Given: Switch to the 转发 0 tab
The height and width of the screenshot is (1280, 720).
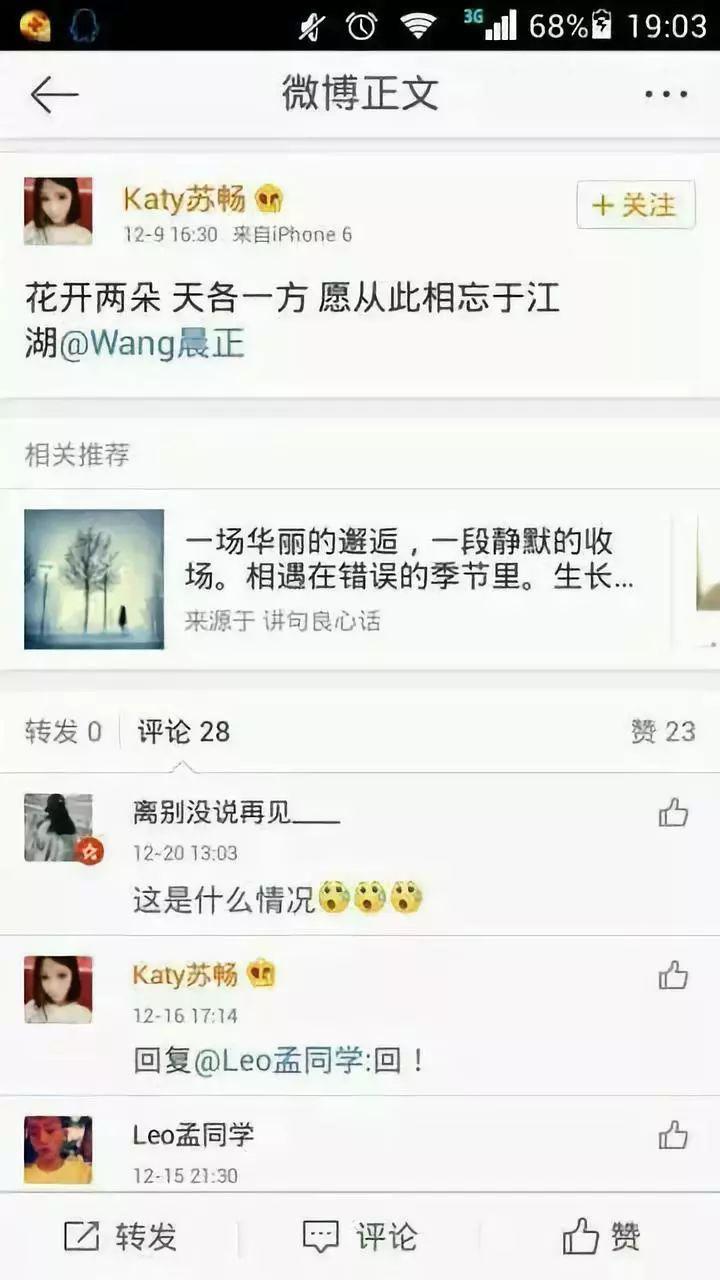Looking at the screenshot, I should tap(63, 732).
